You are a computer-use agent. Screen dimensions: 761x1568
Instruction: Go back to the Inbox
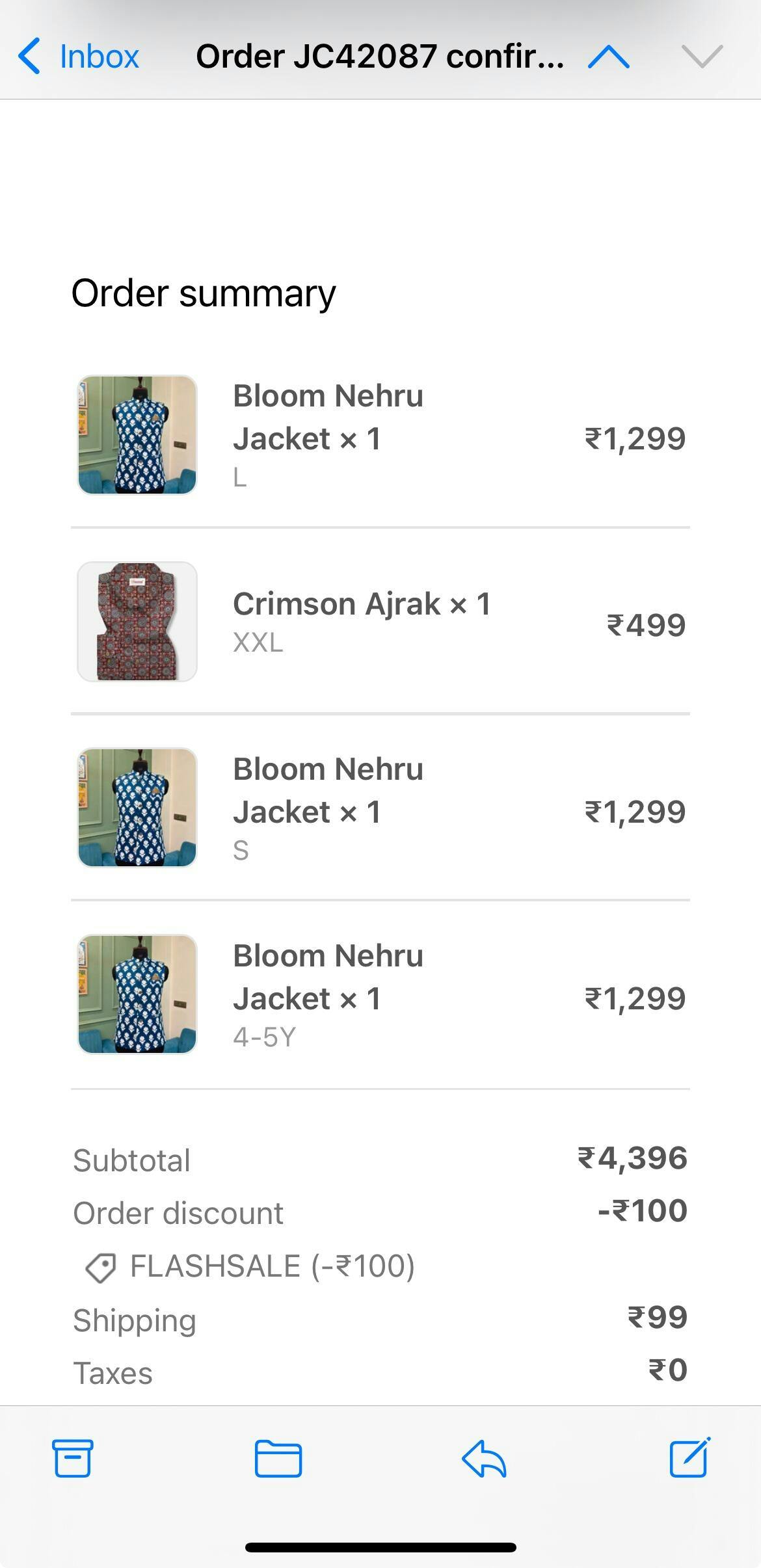tap(79, 57)
